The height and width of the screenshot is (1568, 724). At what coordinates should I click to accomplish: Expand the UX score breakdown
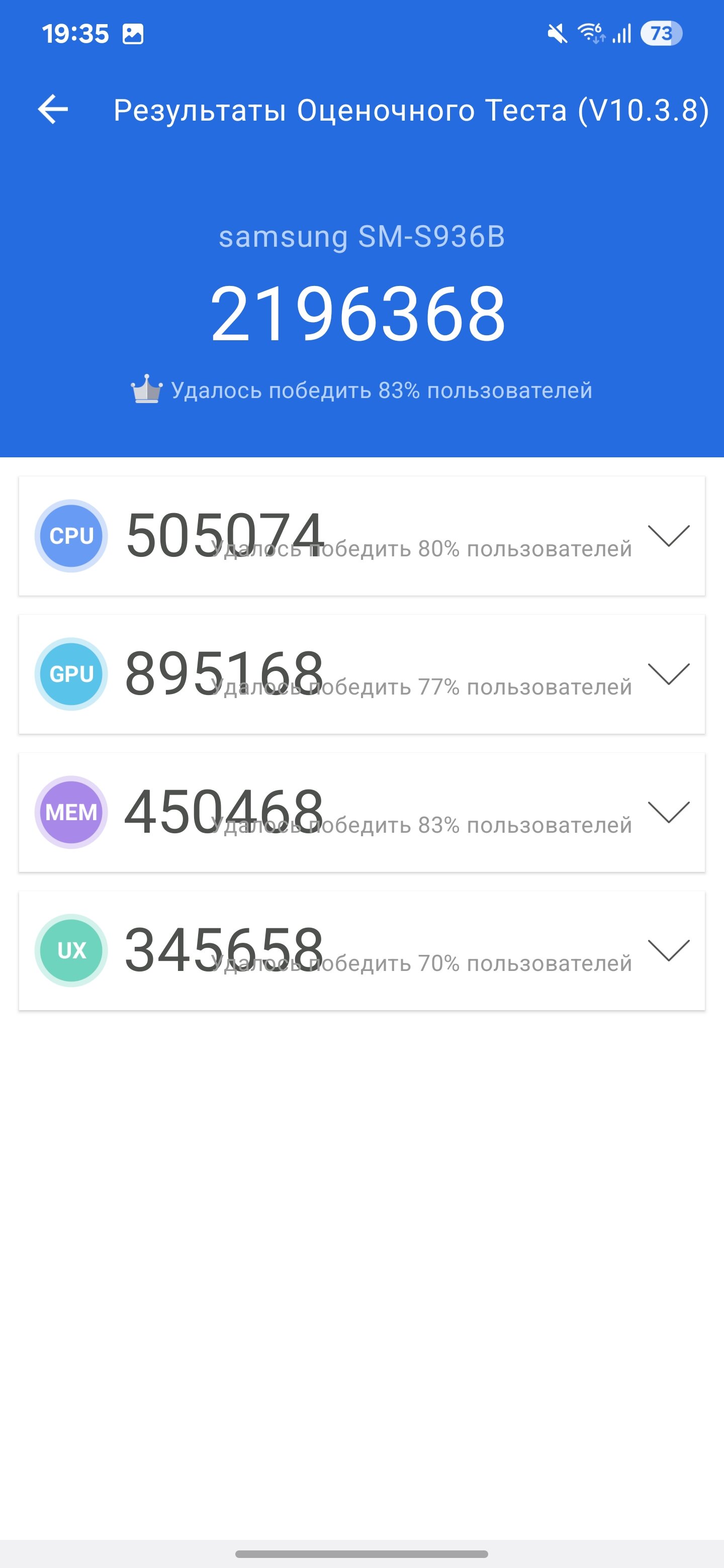(669, 950)
